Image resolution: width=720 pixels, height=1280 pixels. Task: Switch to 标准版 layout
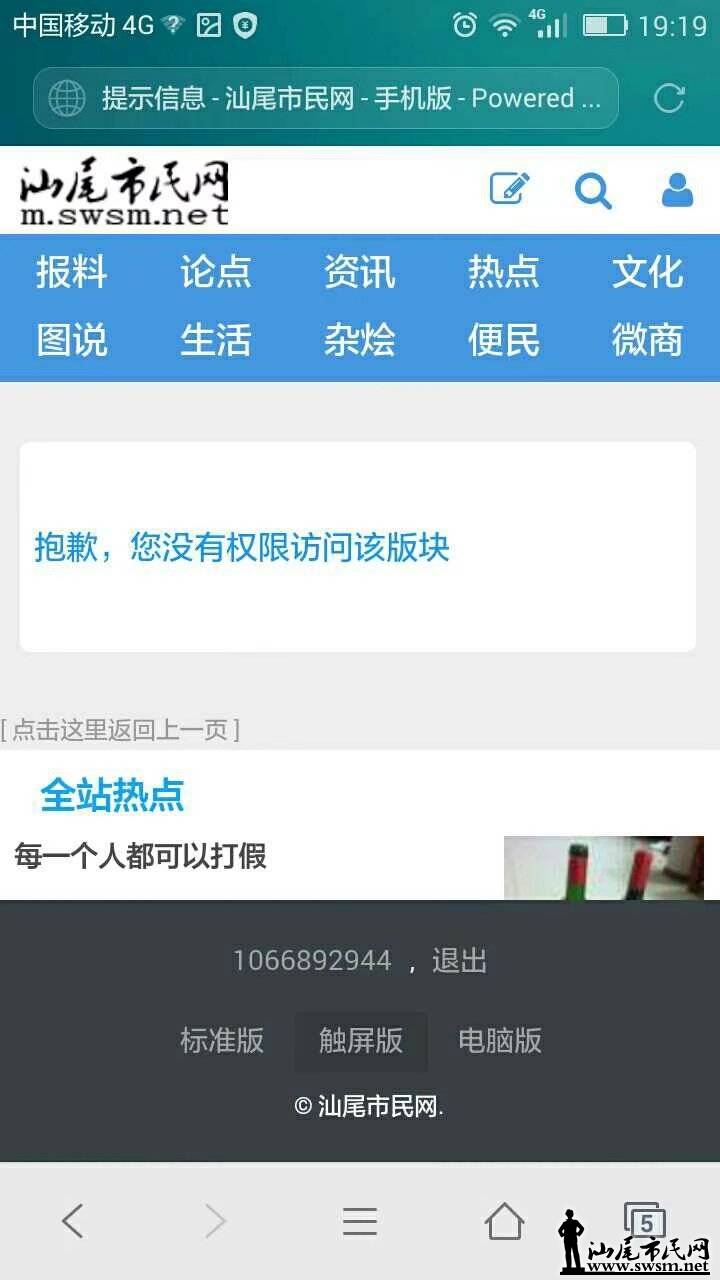click(x=222, y=1041)
